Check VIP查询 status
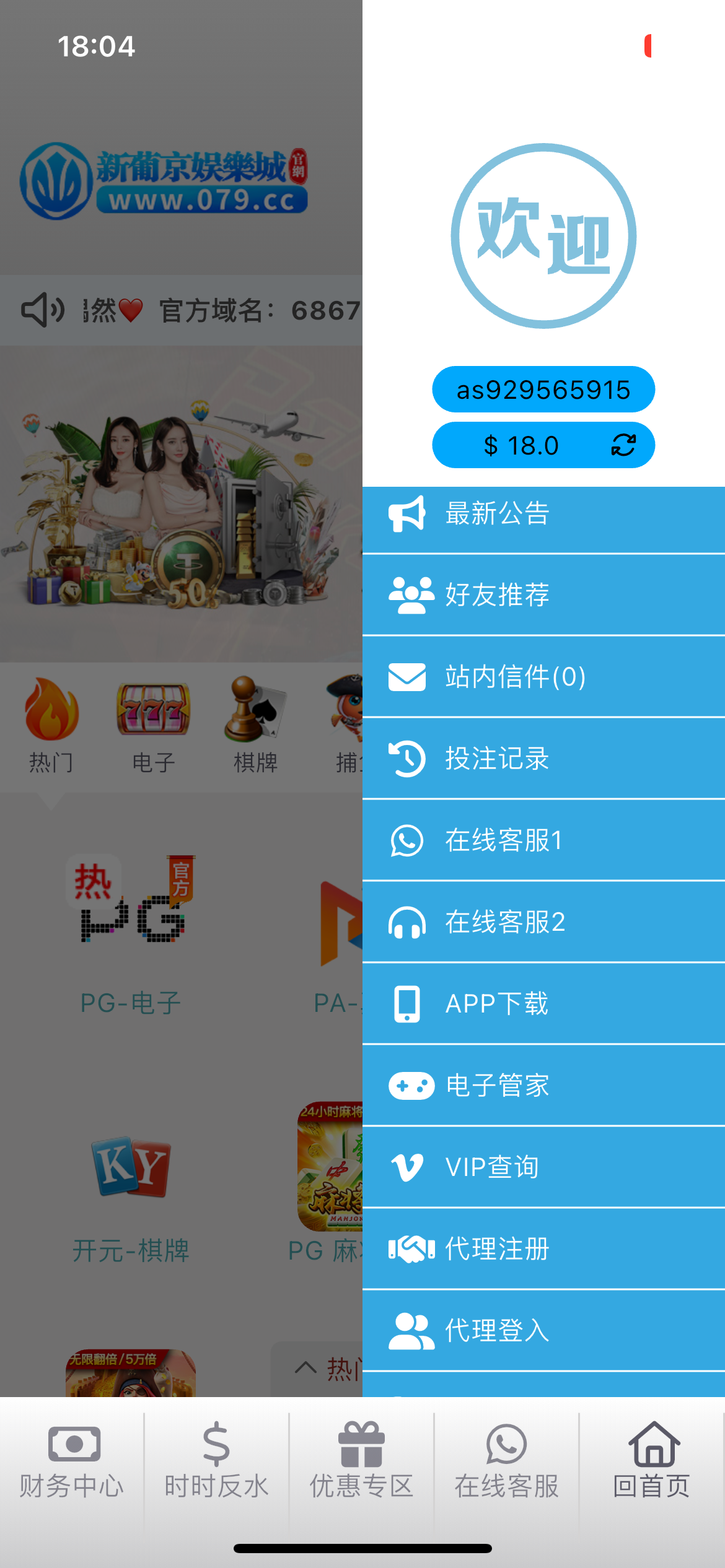Image resolution: width=725 pixels, height=1568 pixels. click(x=543, y=1167)
